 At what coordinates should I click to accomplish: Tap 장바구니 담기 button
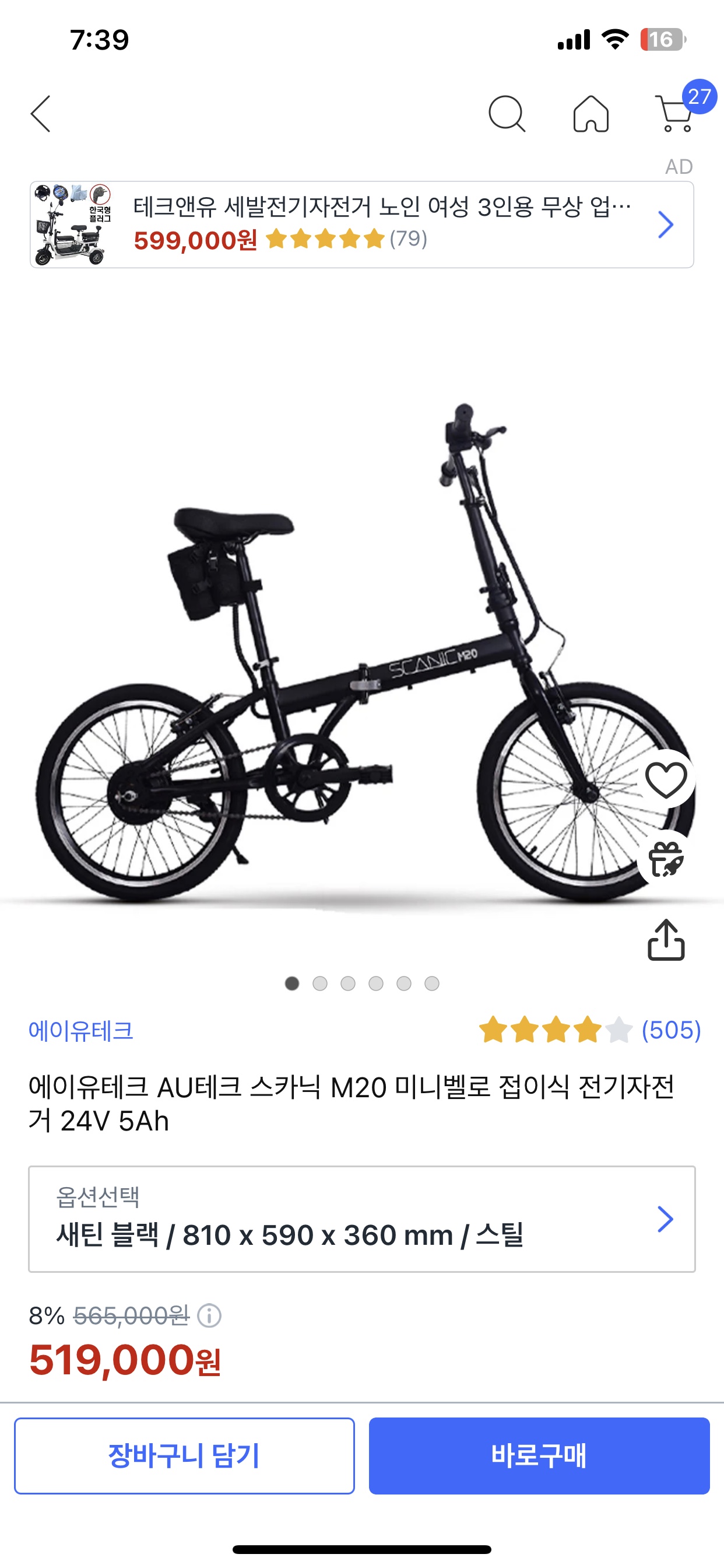(x=184, y=1456)
